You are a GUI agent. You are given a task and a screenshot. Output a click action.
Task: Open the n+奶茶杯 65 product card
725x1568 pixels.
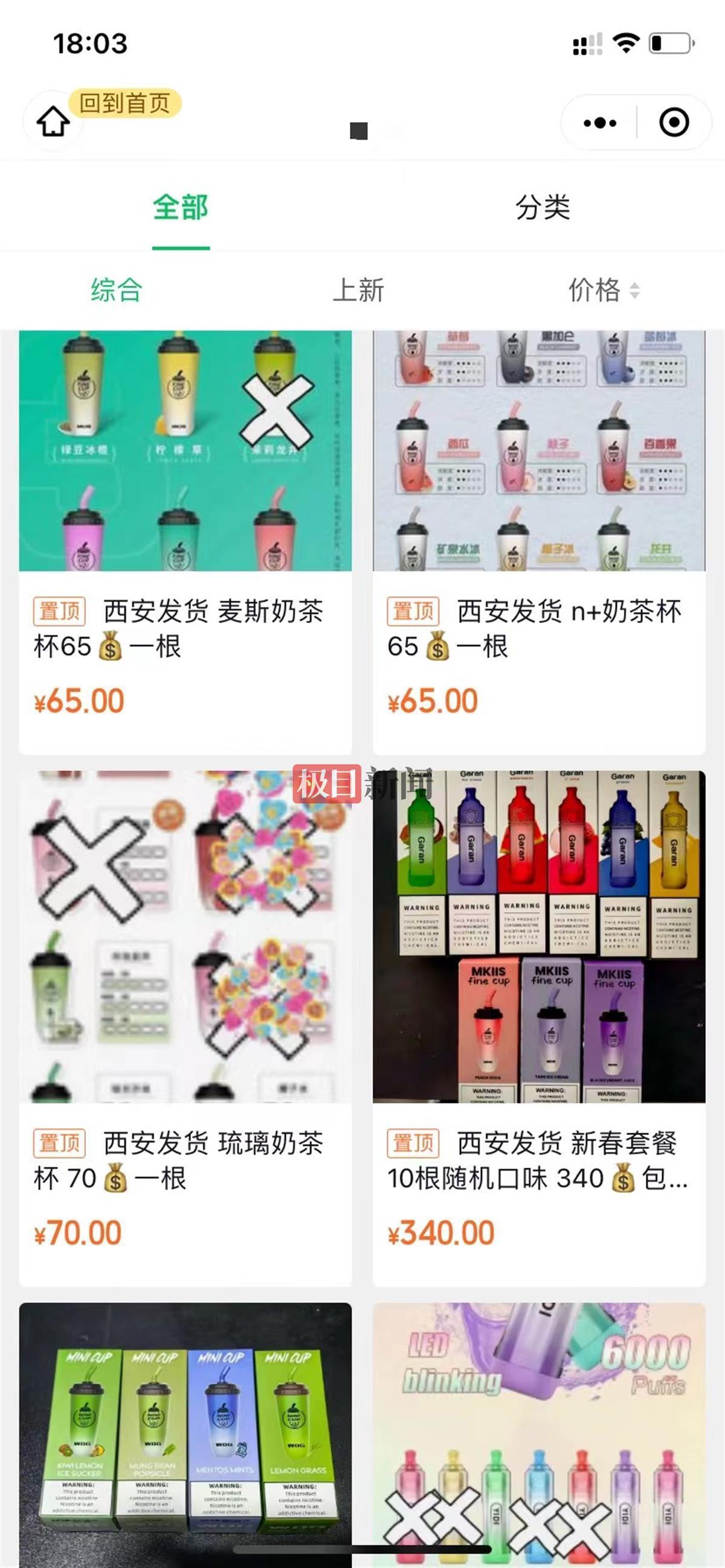(538, 542)
